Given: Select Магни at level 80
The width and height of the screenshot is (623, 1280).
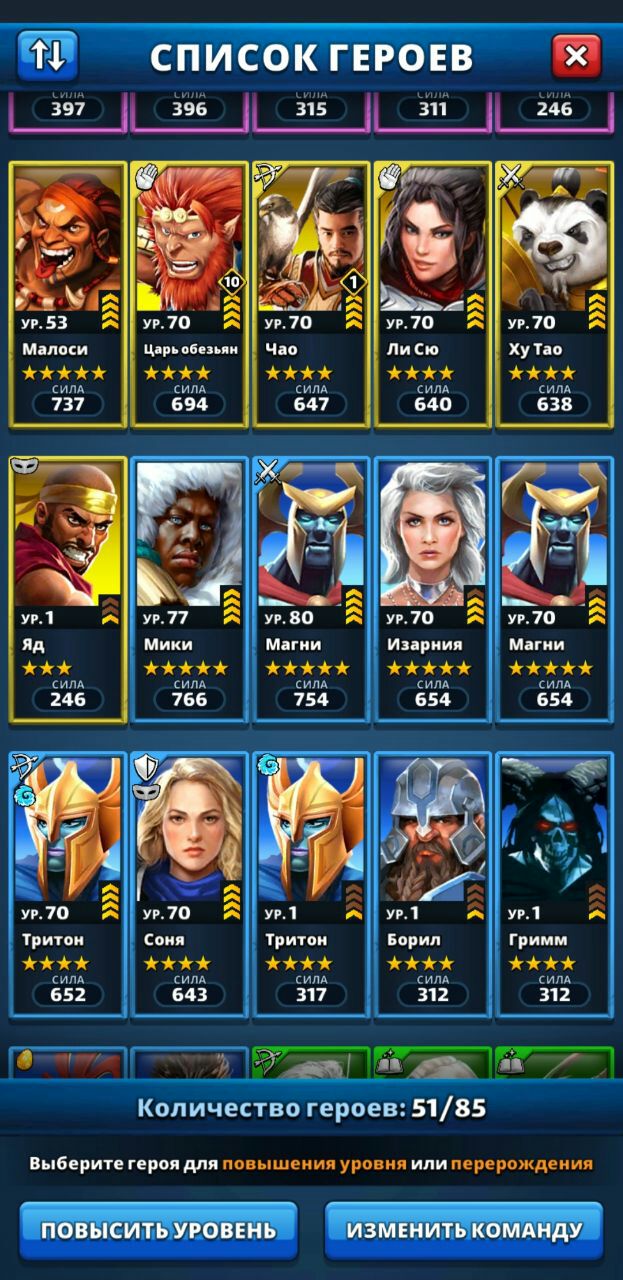Looking at the screenshot, I should tap(311, 589).
